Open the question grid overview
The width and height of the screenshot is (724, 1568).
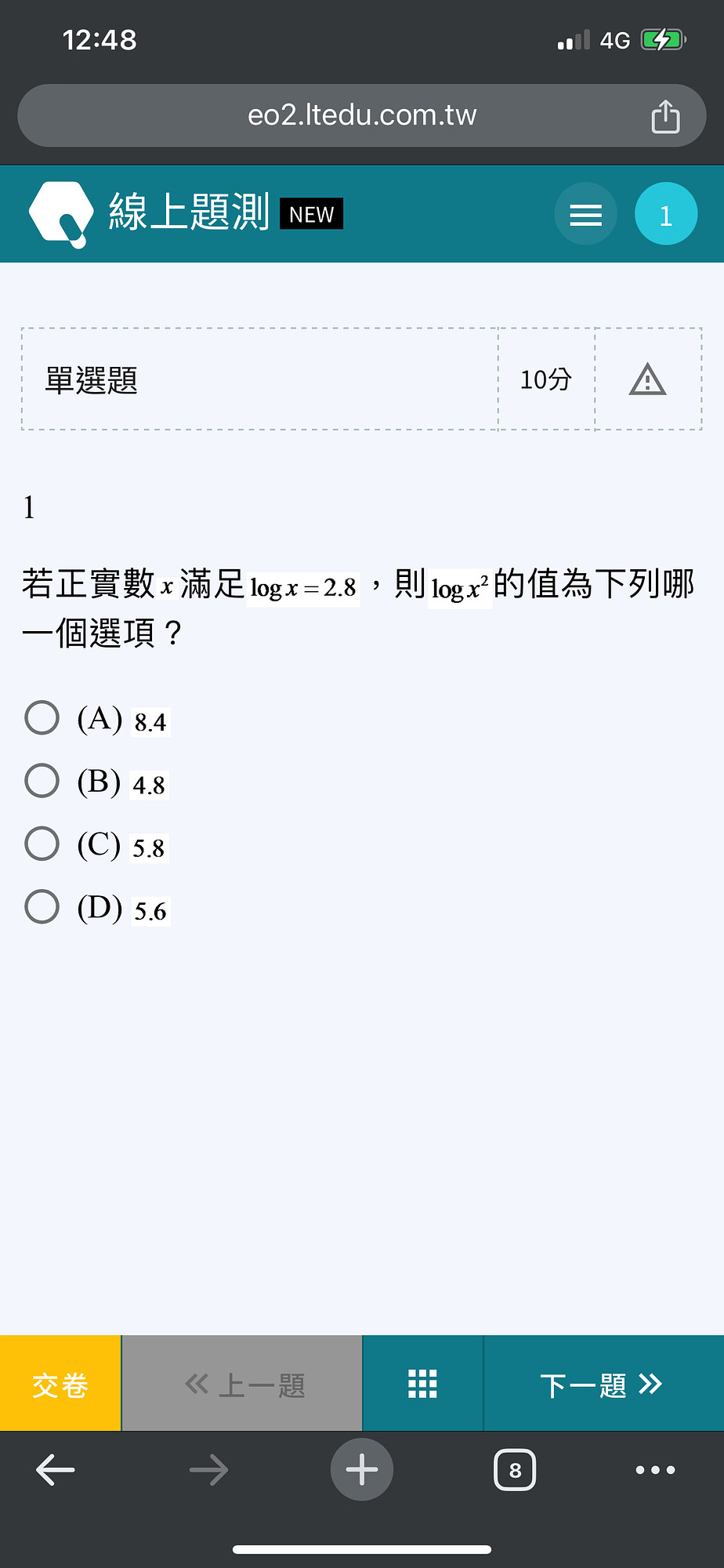[x=423, y=1384]
